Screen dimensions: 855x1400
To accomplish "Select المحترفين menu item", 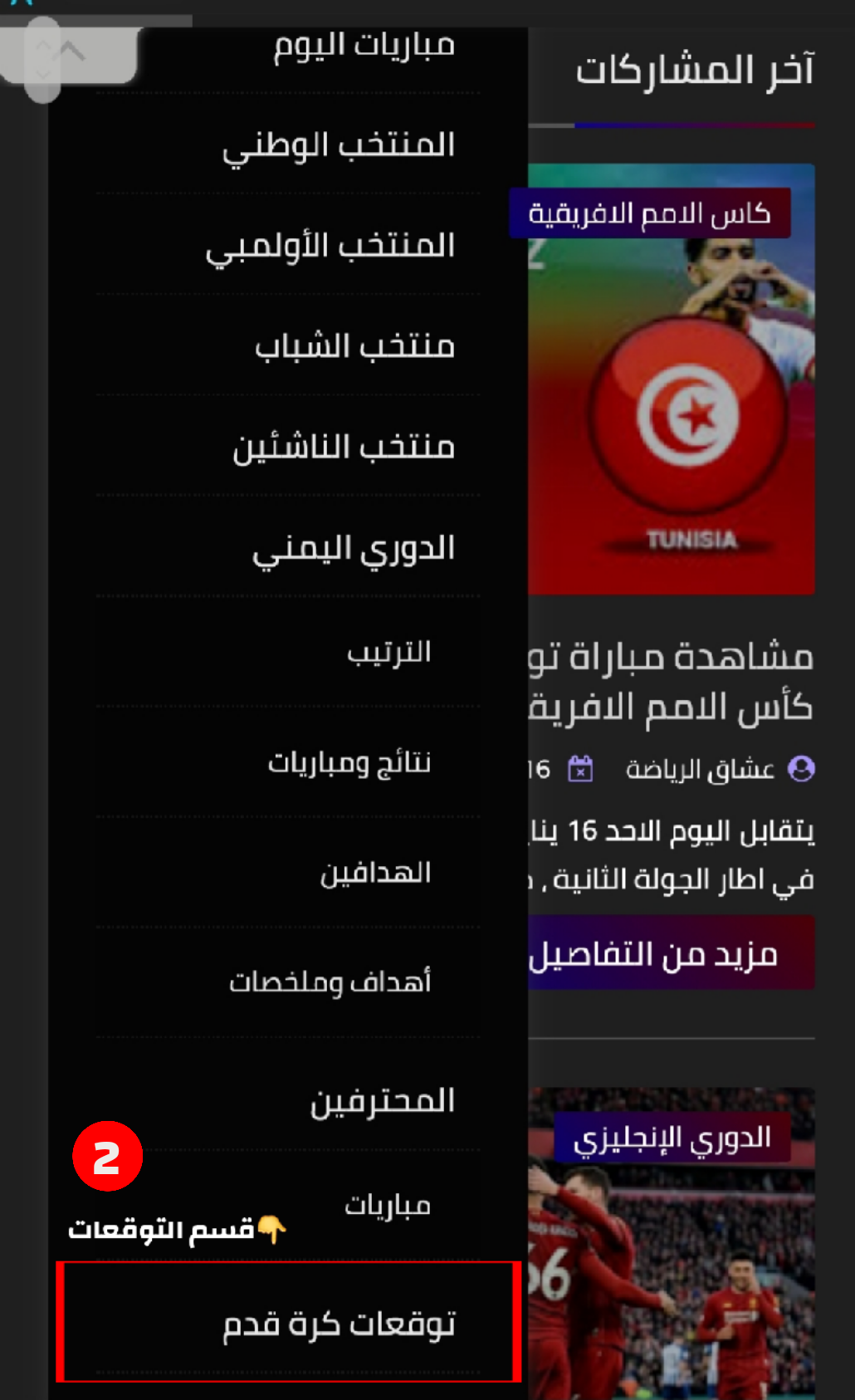I will [382, 1101].
